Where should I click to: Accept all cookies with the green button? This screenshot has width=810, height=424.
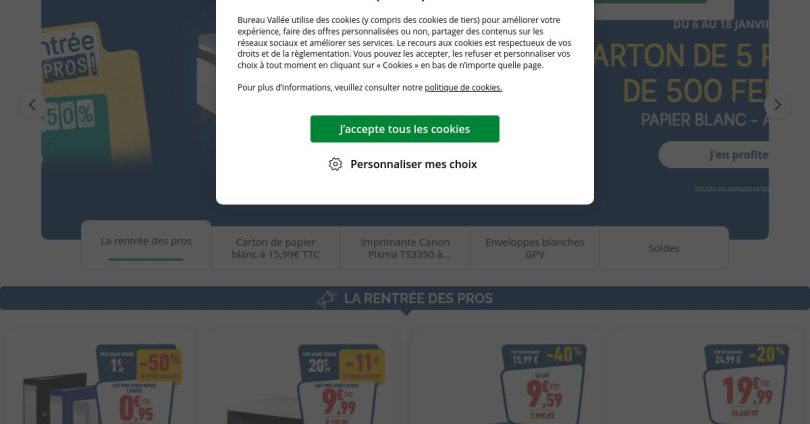click(x=404, y=129)
